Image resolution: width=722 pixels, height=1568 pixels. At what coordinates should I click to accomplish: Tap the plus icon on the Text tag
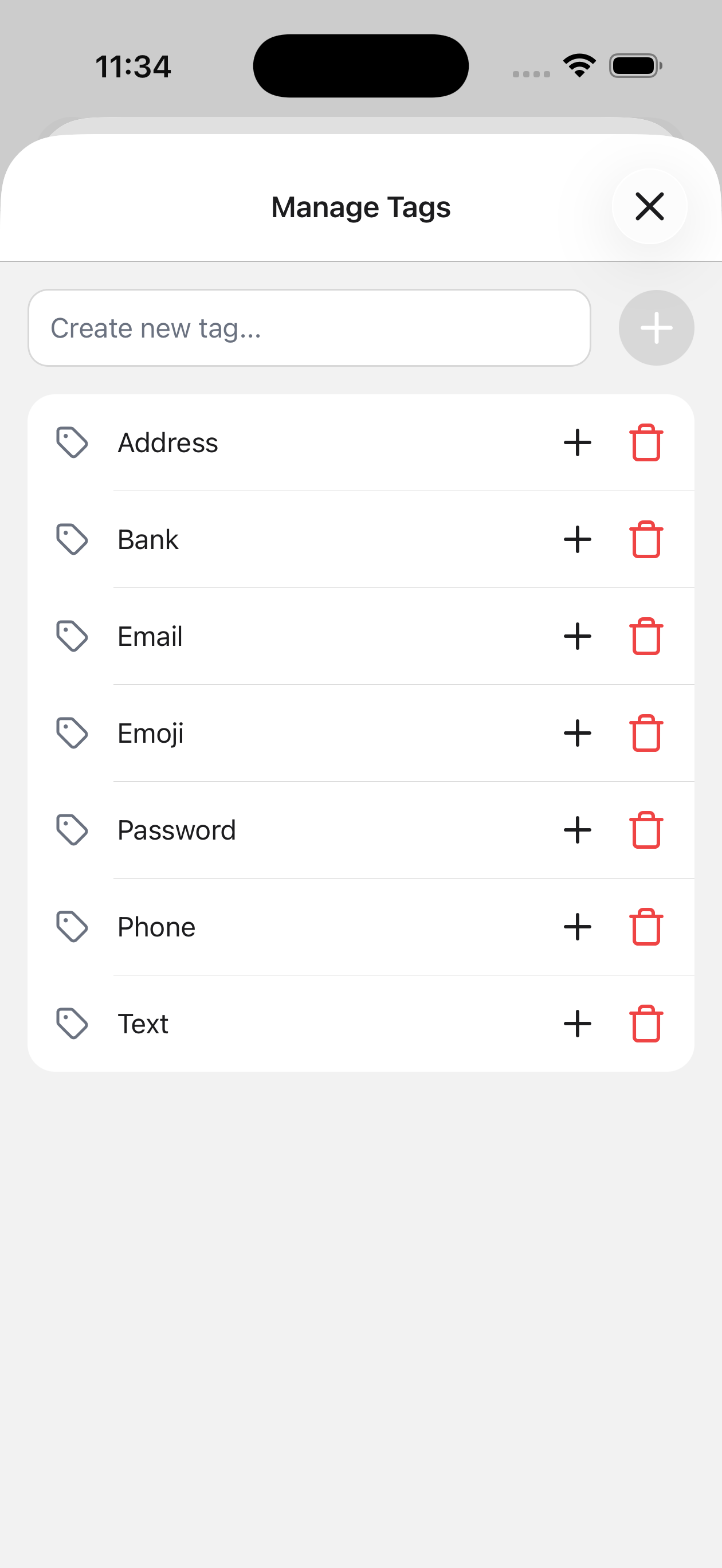pyautogui.click(x=577, y=1023)
